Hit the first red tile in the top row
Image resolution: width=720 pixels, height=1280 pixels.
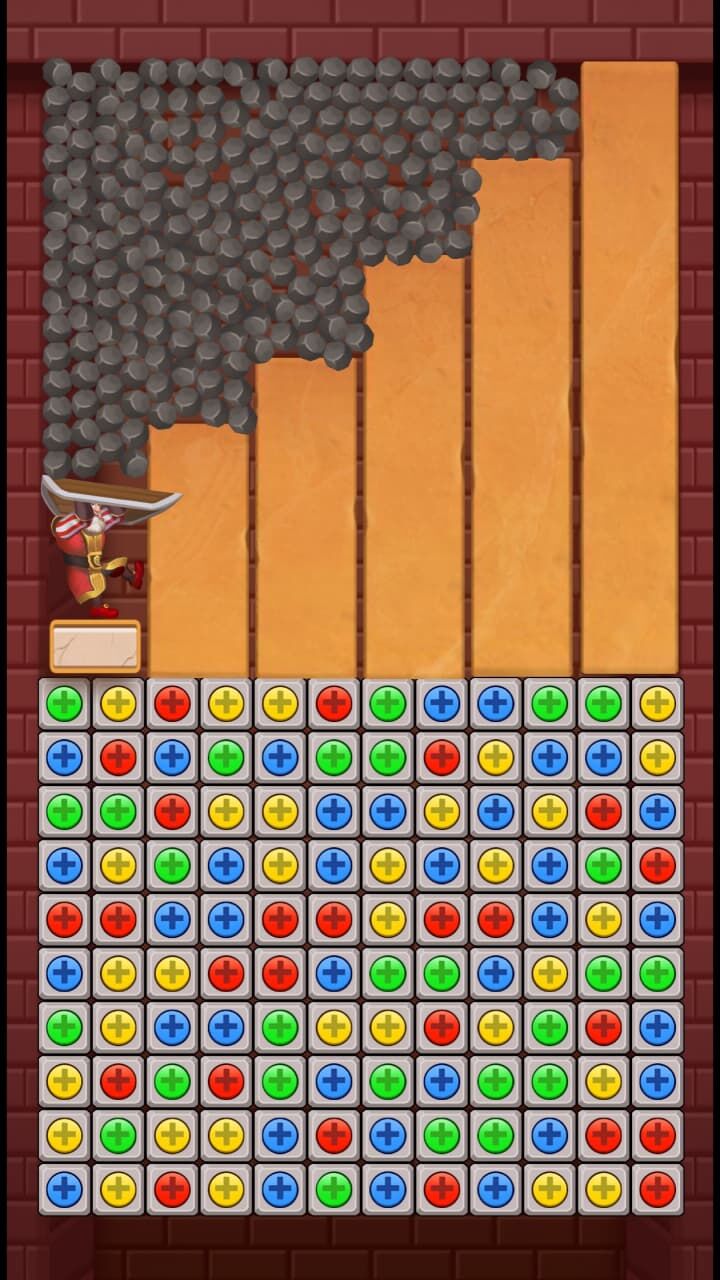click(x=172, y=704)
